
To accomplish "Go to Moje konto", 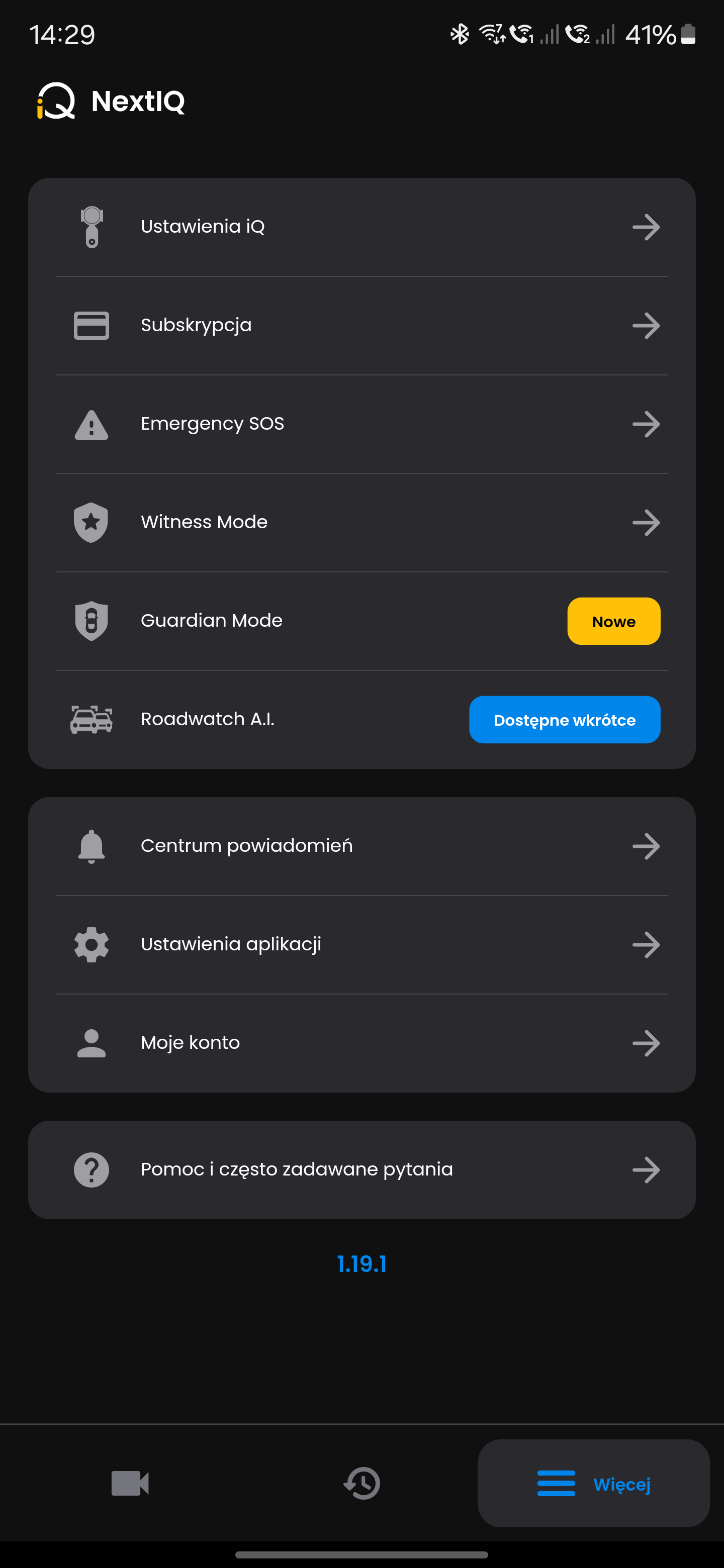I will point(361,1043).
